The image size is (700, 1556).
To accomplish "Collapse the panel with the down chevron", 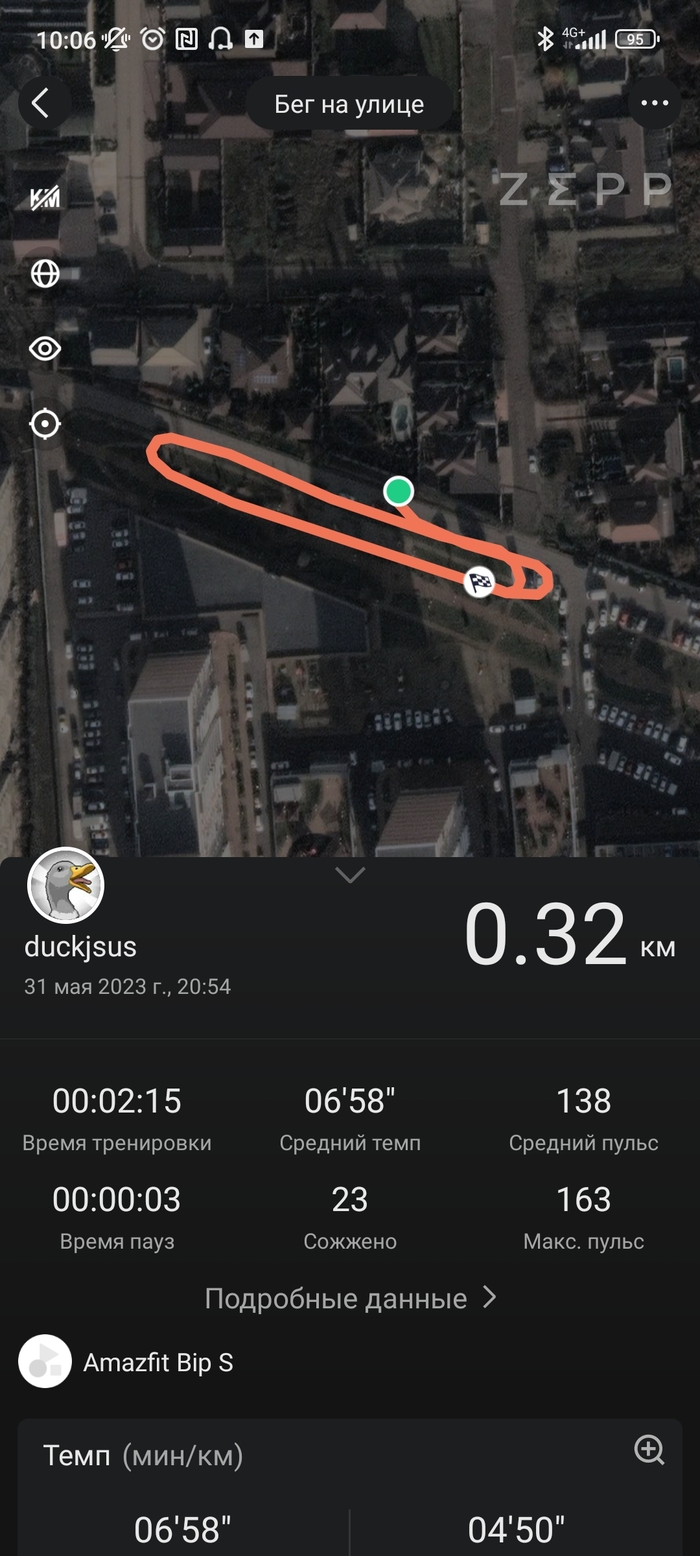I will pyautogui.click(x=350, y=876).
